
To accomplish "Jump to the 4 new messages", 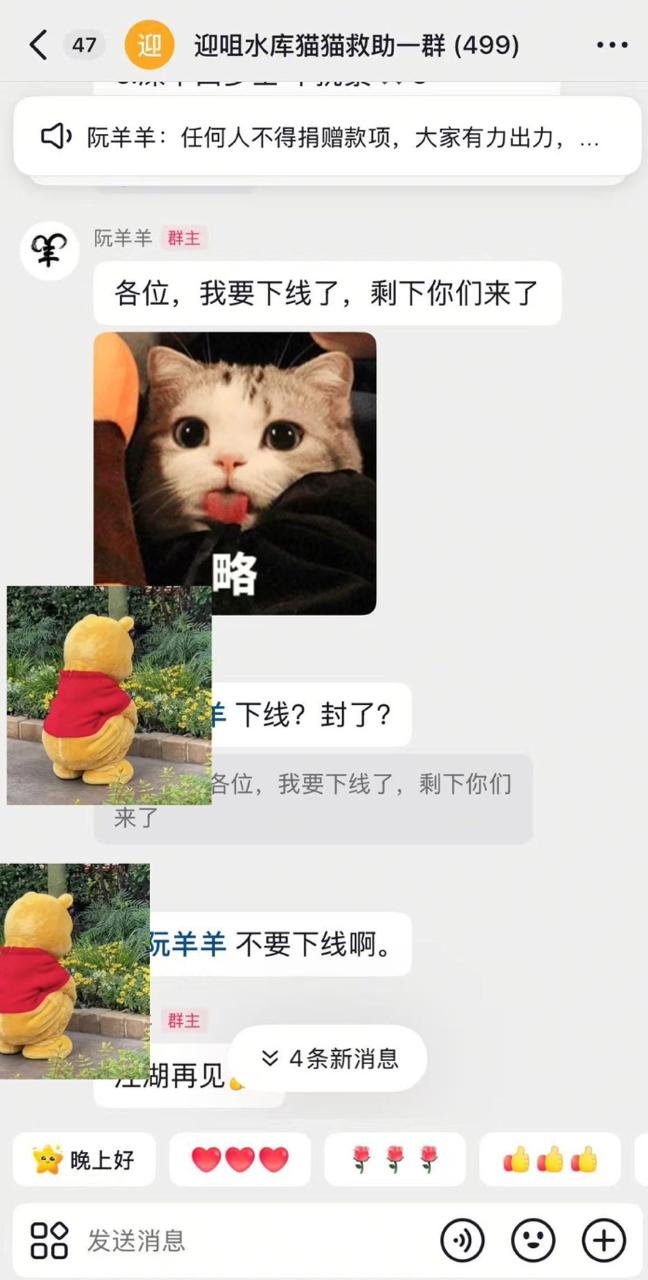I will point(328,1058).
